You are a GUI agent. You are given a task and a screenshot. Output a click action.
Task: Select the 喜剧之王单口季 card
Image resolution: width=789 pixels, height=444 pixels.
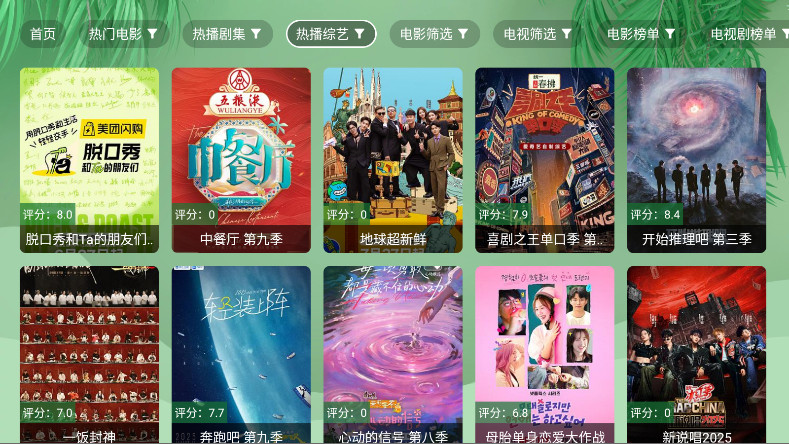click(x=545, y=159)
